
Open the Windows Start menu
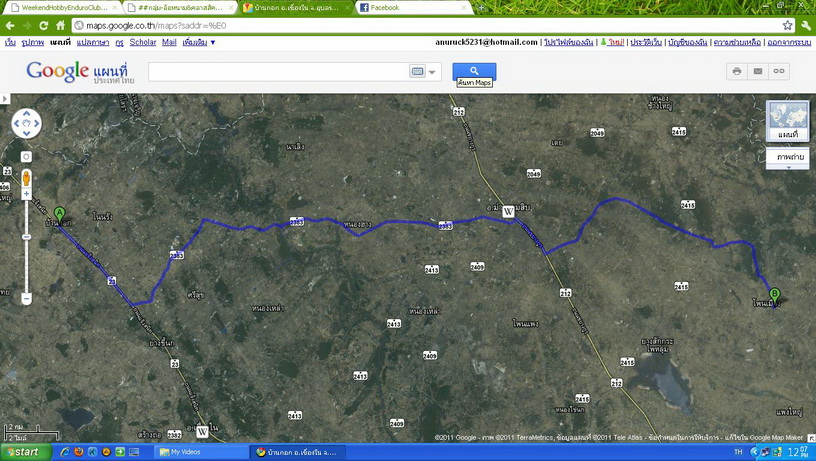tap(24, 452)
